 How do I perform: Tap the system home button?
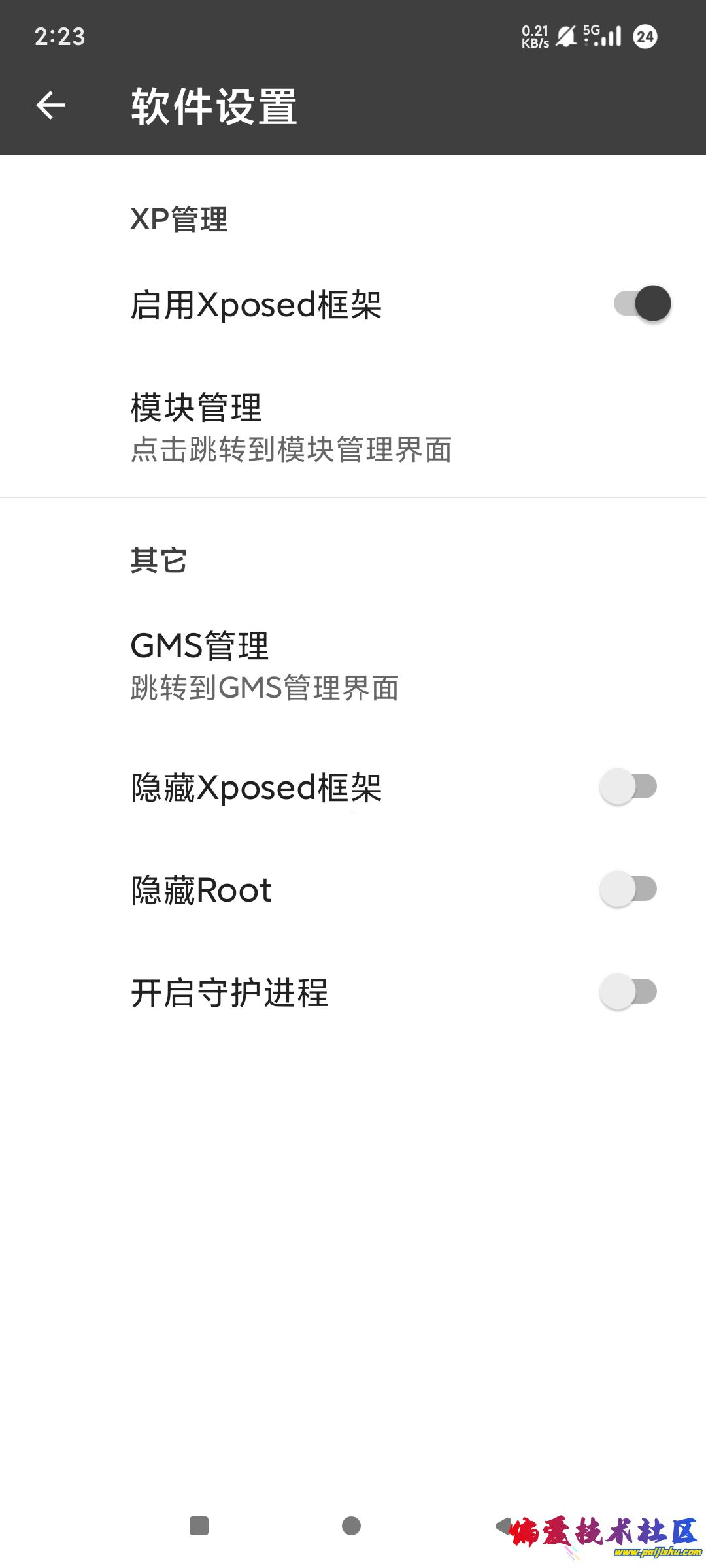tap(352, 1526)
